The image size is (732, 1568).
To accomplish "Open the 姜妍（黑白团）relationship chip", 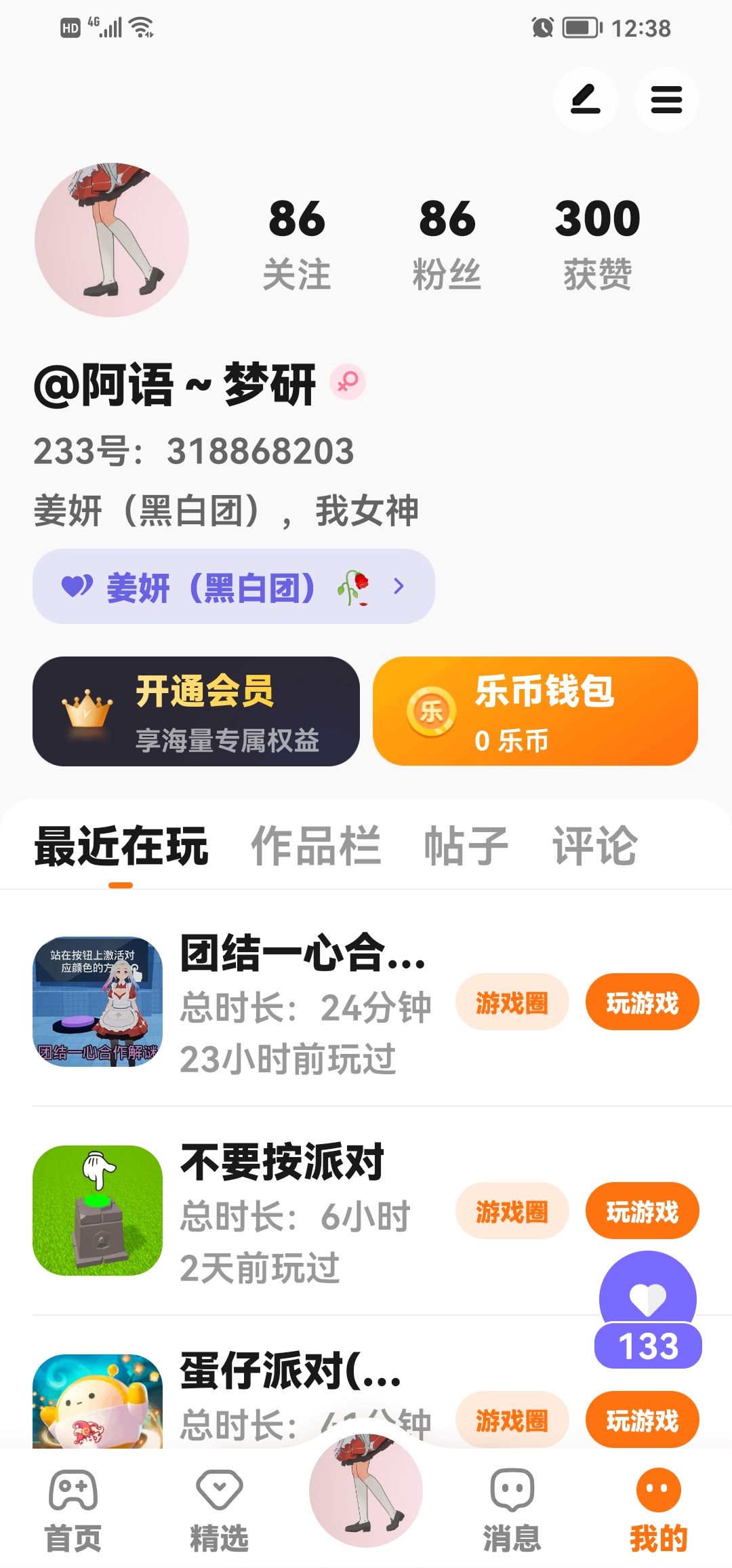I will [x=233, y=587].
